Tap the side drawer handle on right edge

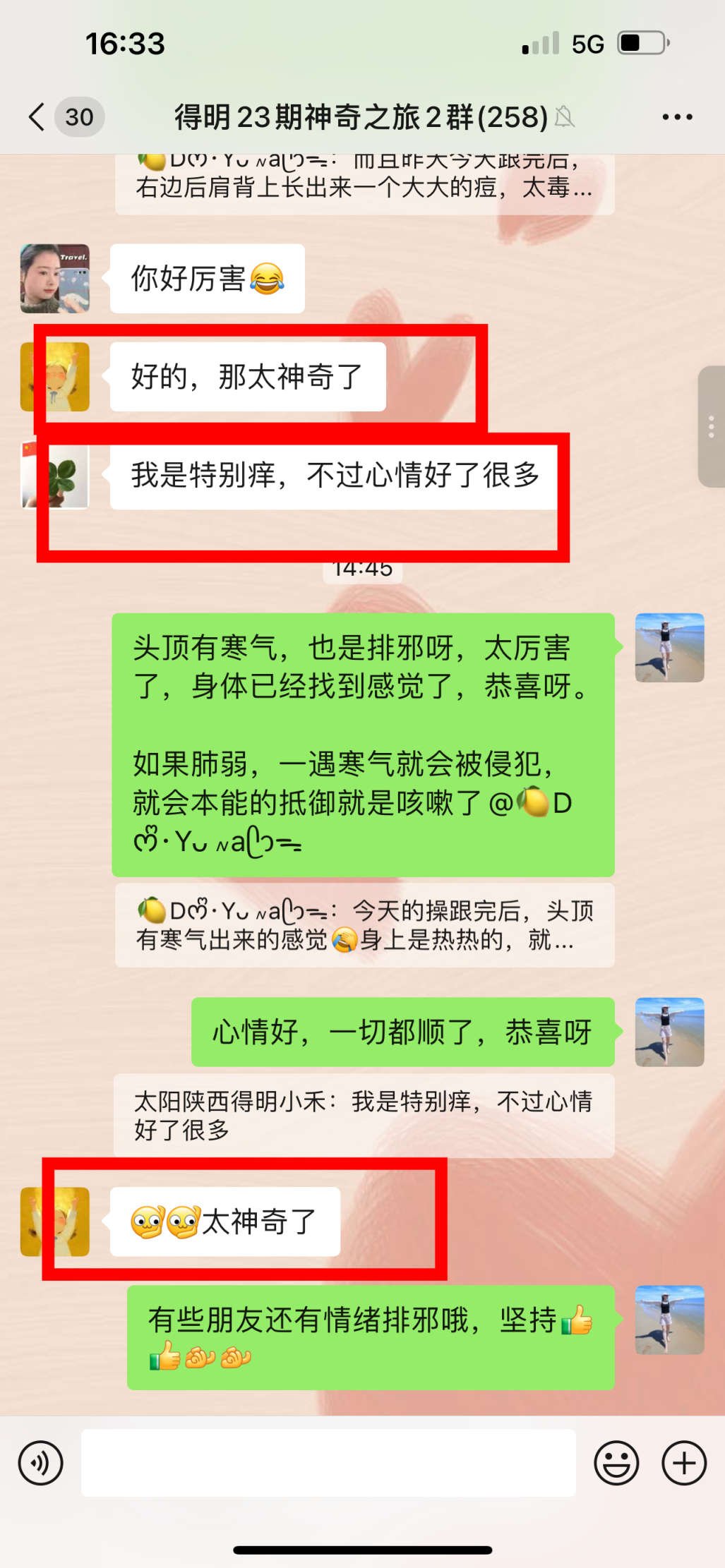click(x=712, y=426)
